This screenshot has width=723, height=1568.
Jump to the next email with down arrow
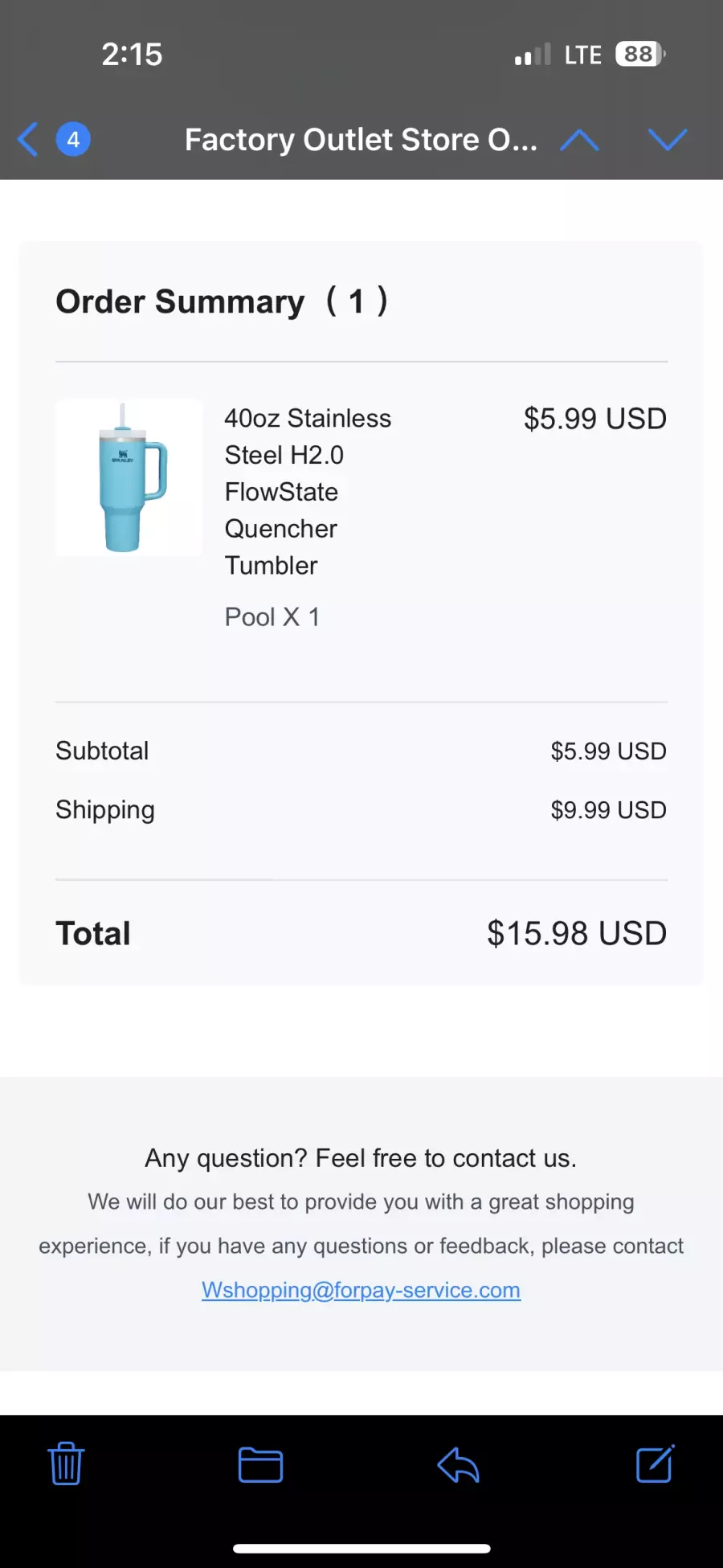pyautogui.click(x=668, y=140)
